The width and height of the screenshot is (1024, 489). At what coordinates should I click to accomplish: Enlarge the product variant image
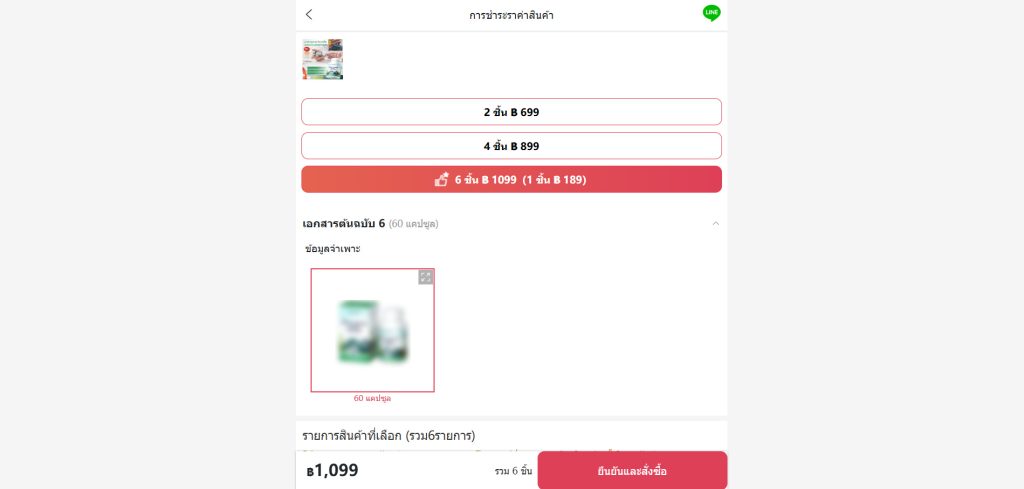click(x=426, y=277)
